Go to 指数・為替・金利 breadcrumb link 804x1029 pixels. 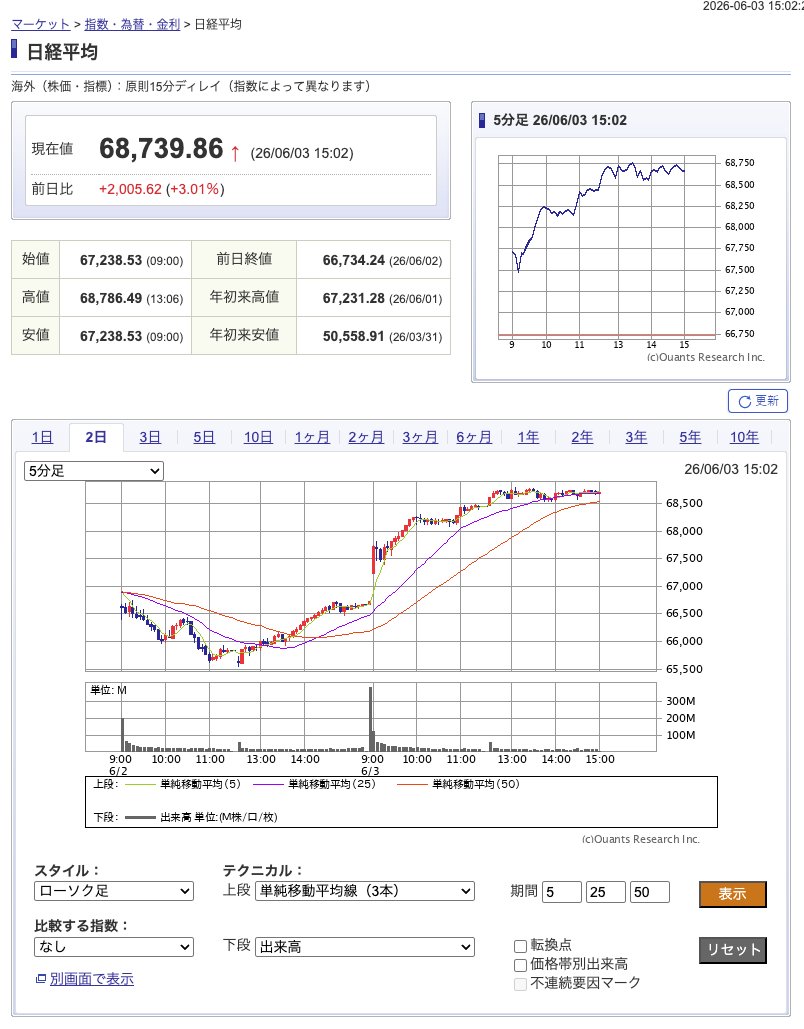tap(132, 24)
